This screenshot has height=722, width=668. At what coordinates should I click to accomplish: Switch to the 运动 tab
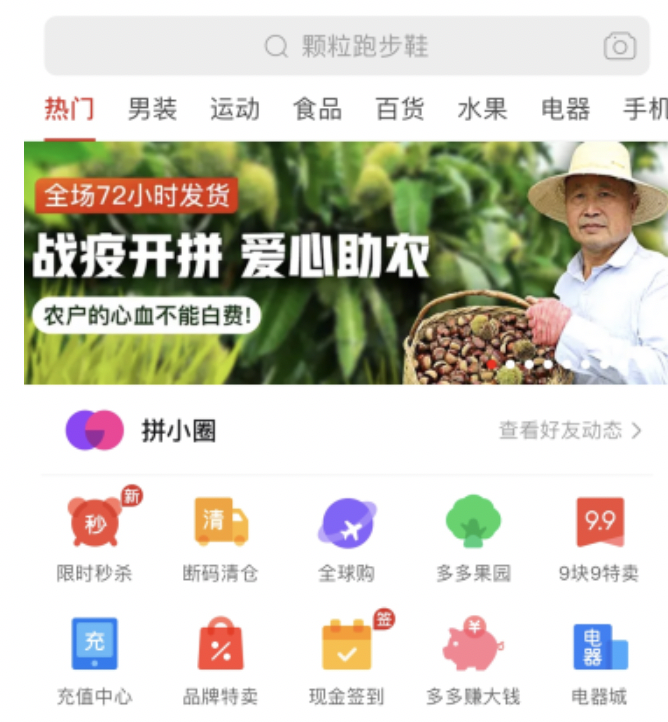235,109
